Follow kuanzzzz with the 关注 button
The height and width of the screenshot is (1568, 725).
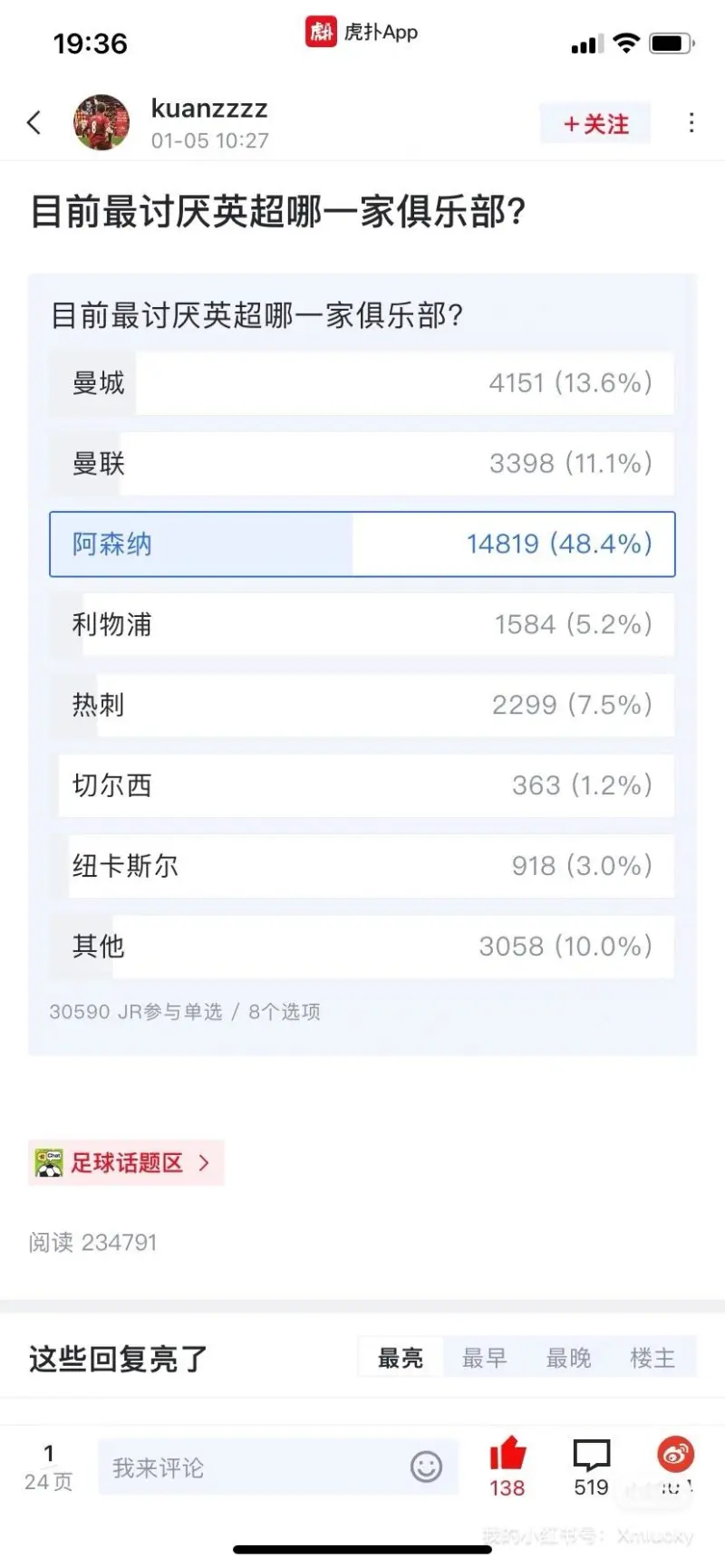[595, 124]
